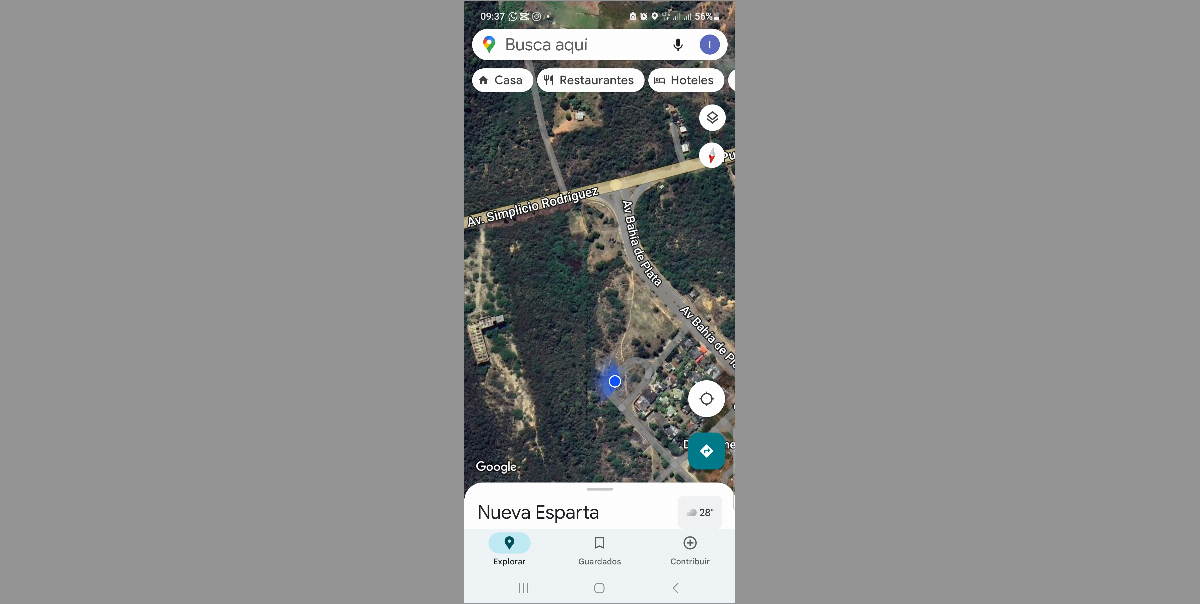Open the Busca aquí search field
The height and width of the screenshot is (604, 1200).
click(580, 45)
